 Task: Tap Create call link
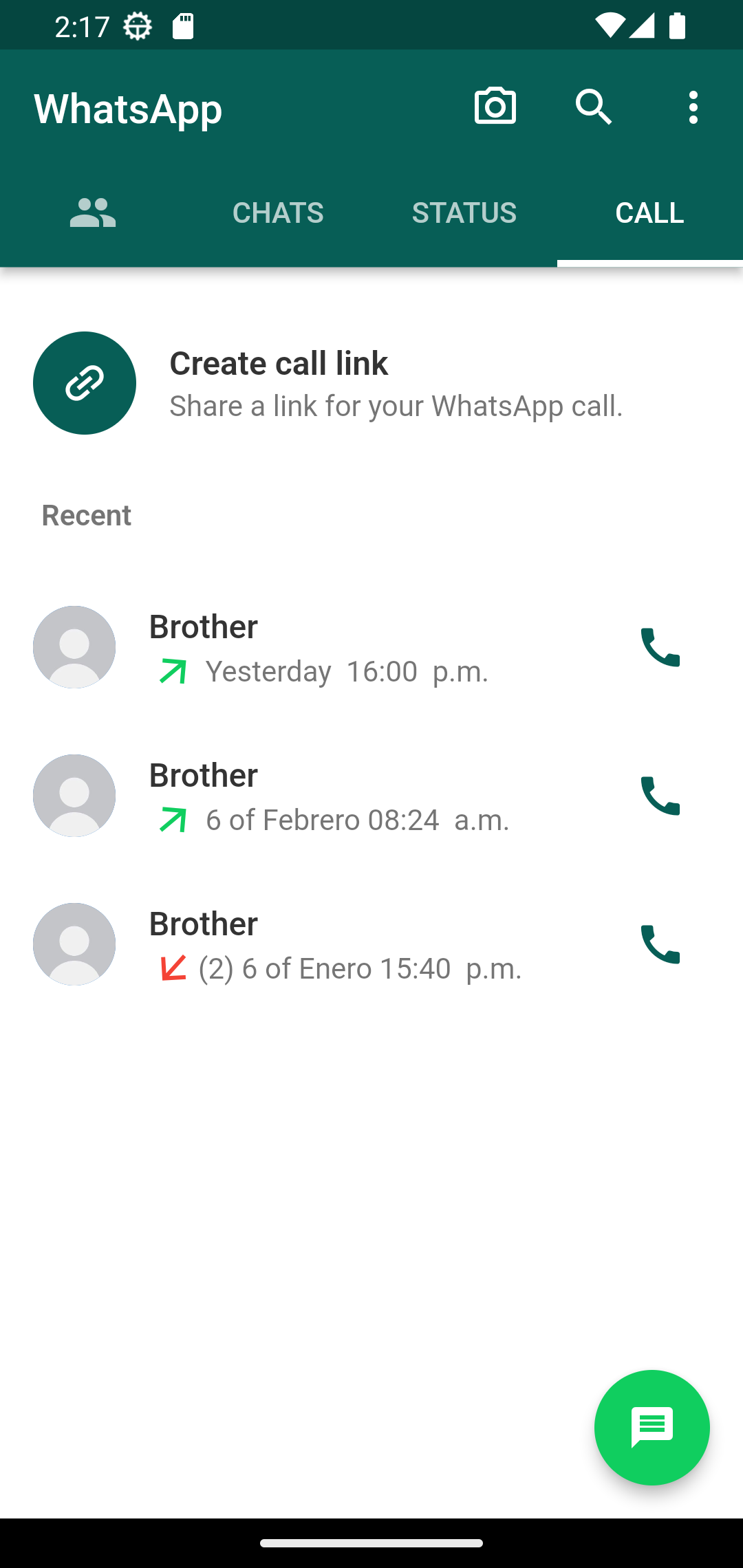coord(371,383)
